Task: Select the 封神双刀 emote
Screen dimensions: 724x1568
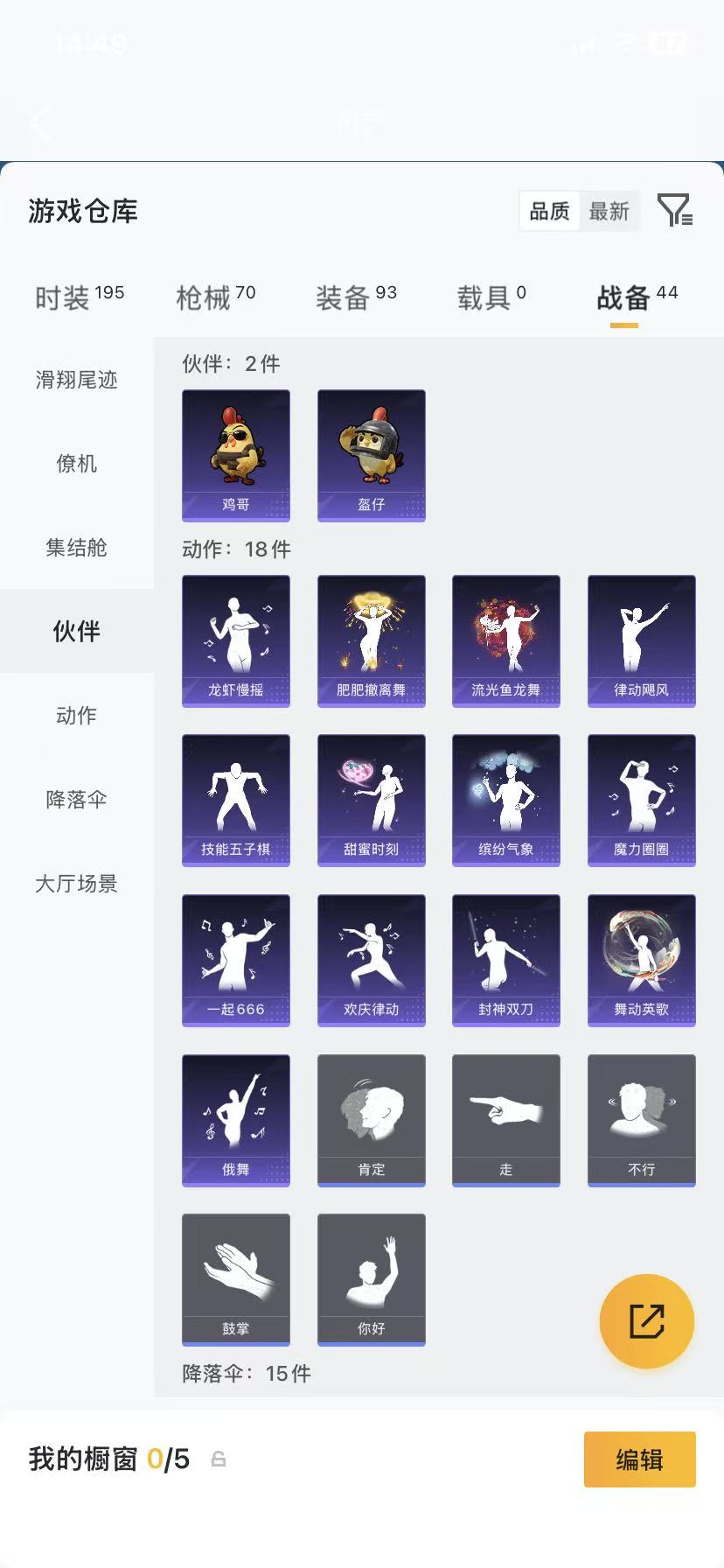Action: [x=505, y=960]
